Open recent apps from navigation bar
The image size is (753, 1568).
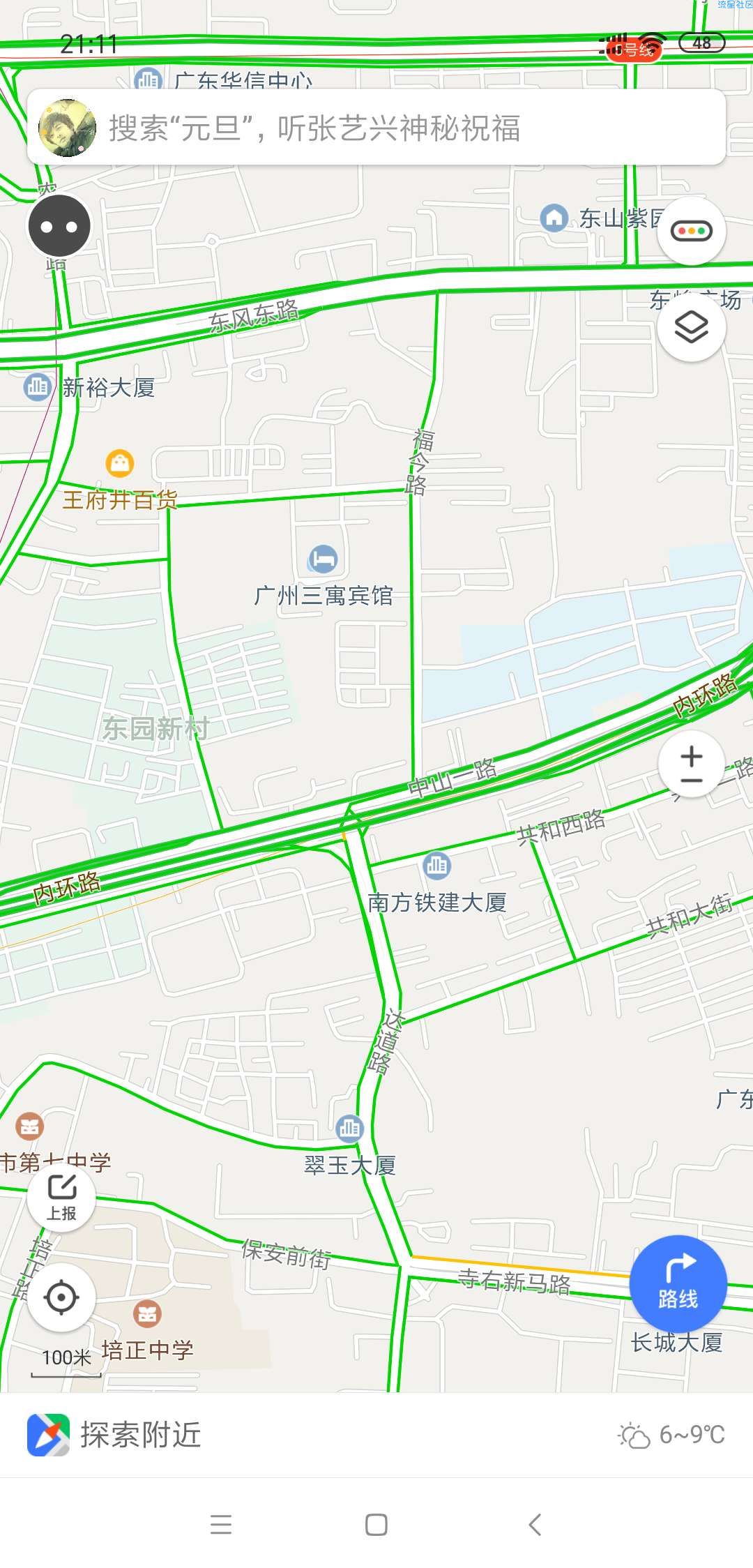click(220, 1525)
